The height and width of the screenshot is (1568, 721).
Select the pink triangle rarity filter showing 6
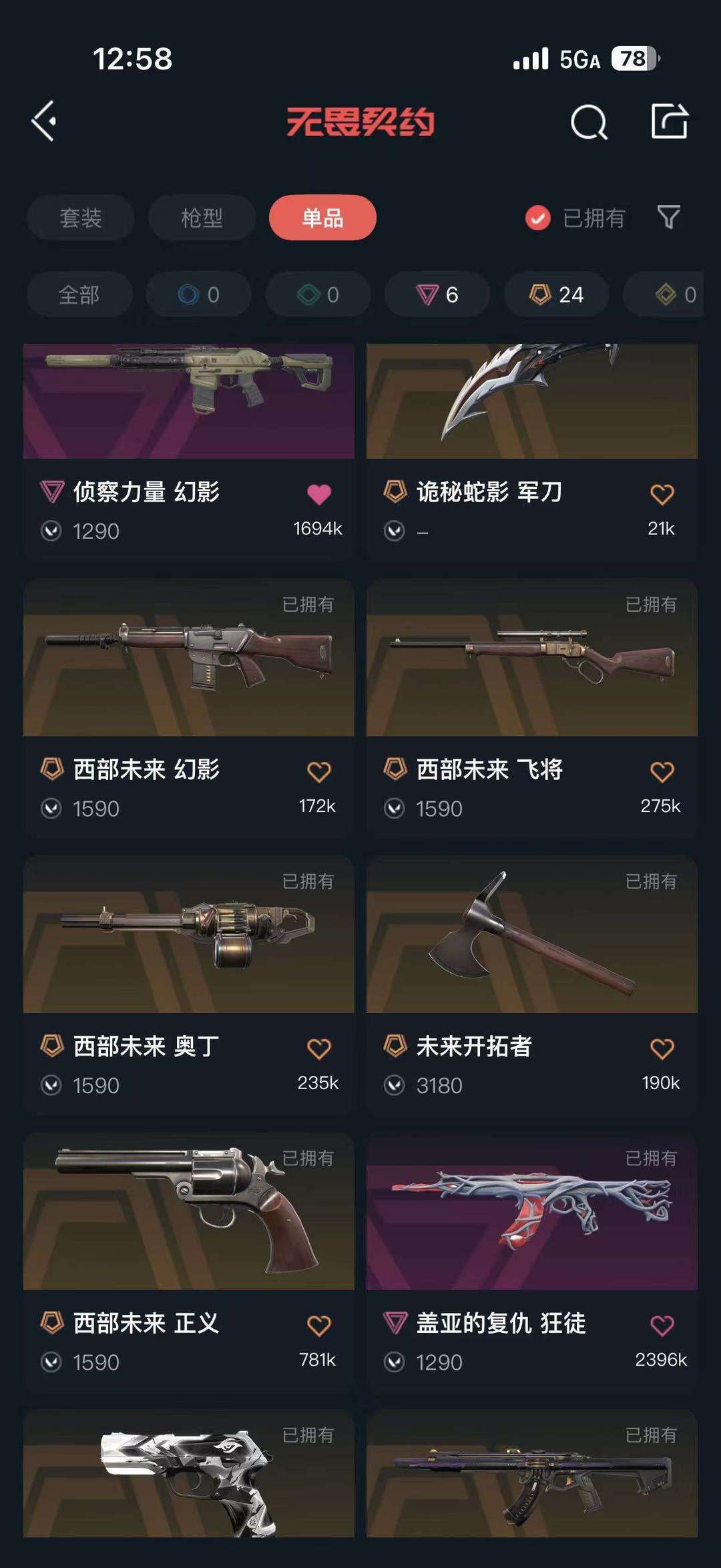437,292
